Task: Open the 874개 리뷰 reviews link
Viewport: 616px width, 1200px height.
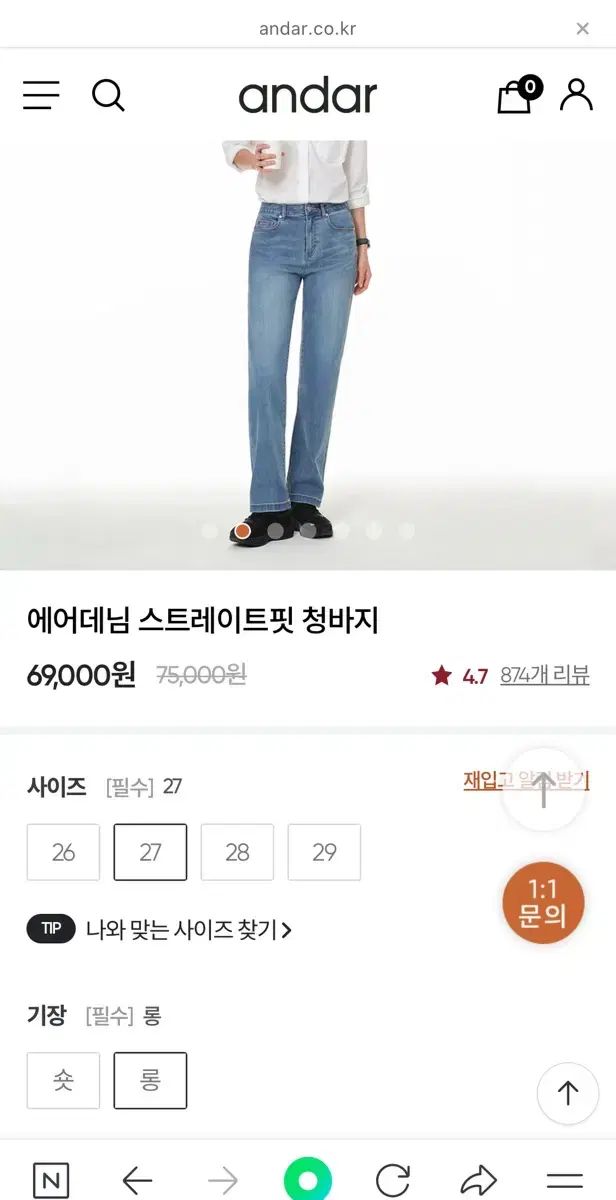Action: (544, 676)
